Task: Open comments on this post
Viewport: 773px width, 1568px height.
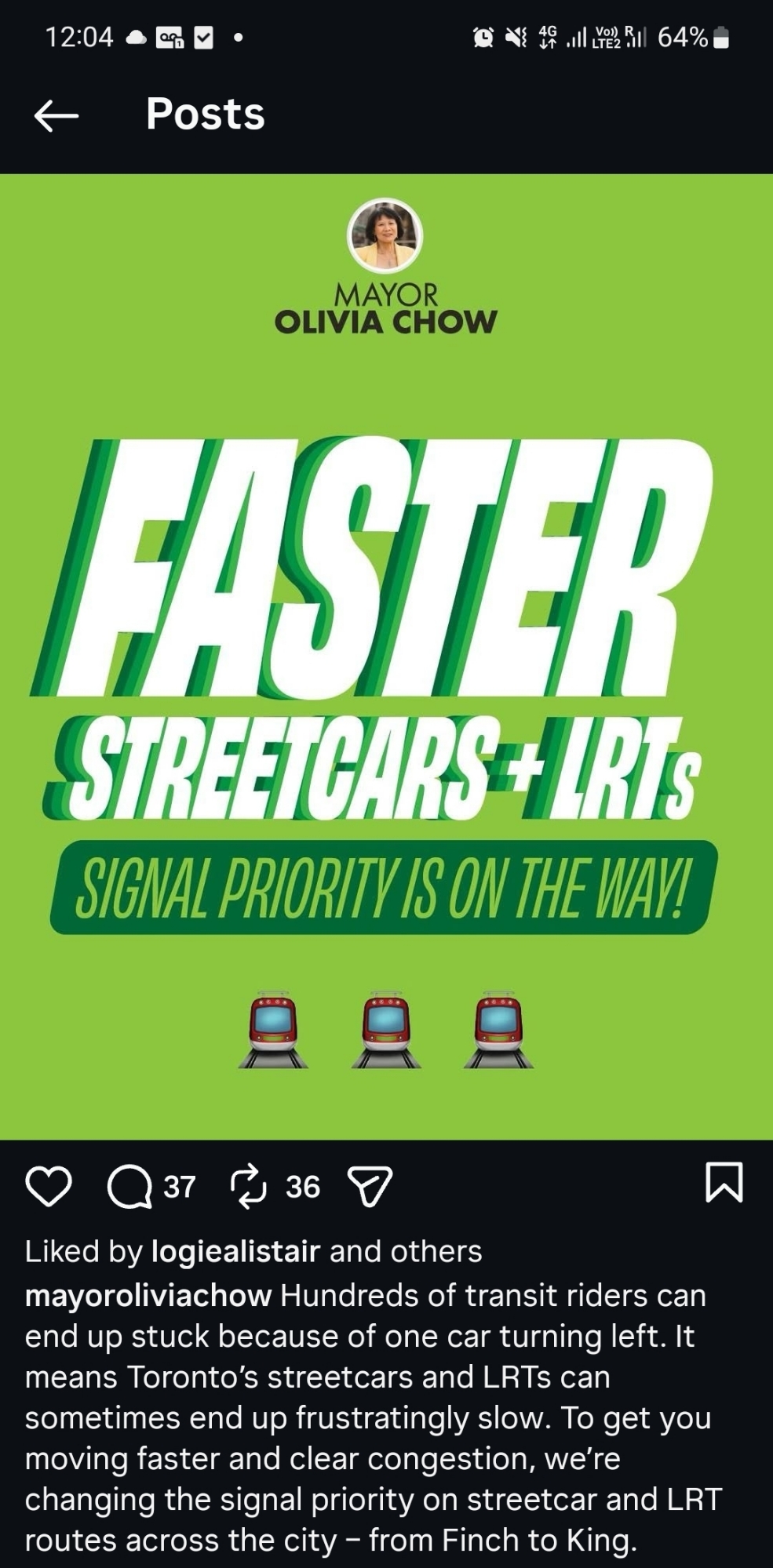Action: point(129,1186)
